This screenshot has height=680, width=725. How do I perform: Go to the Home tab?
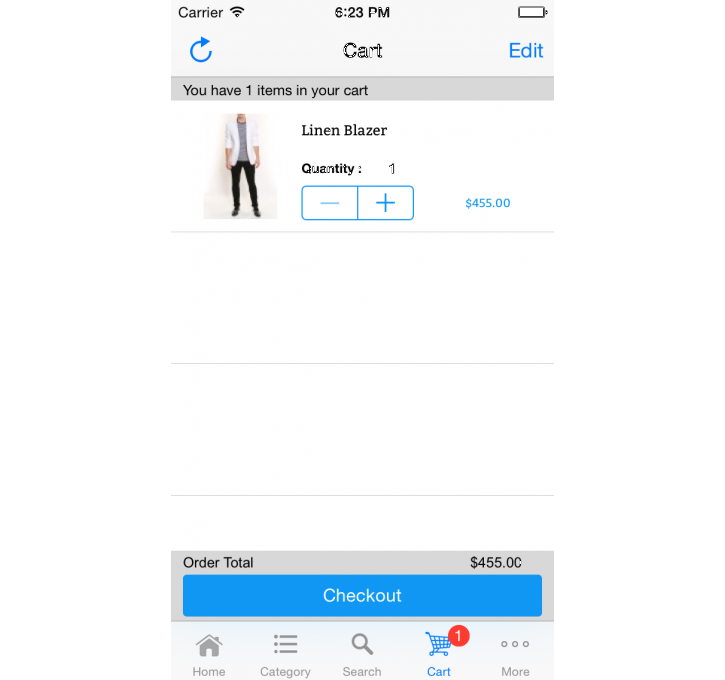point(209,653)
